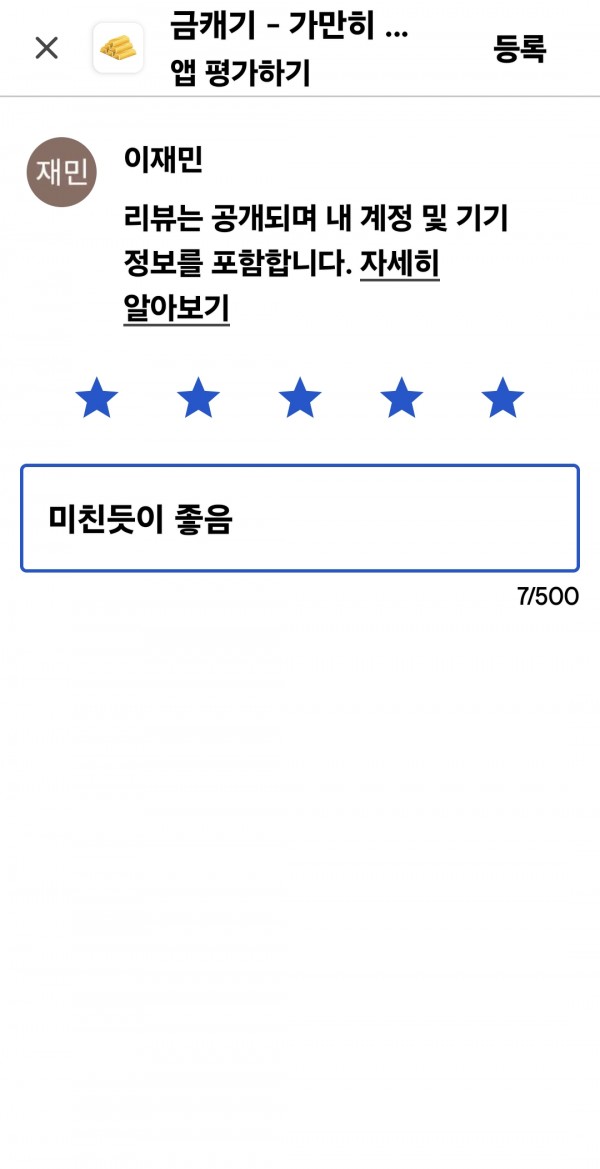Set rating to two stars
This screenshot has width=600, height=1169.
[x=198, y=397]
